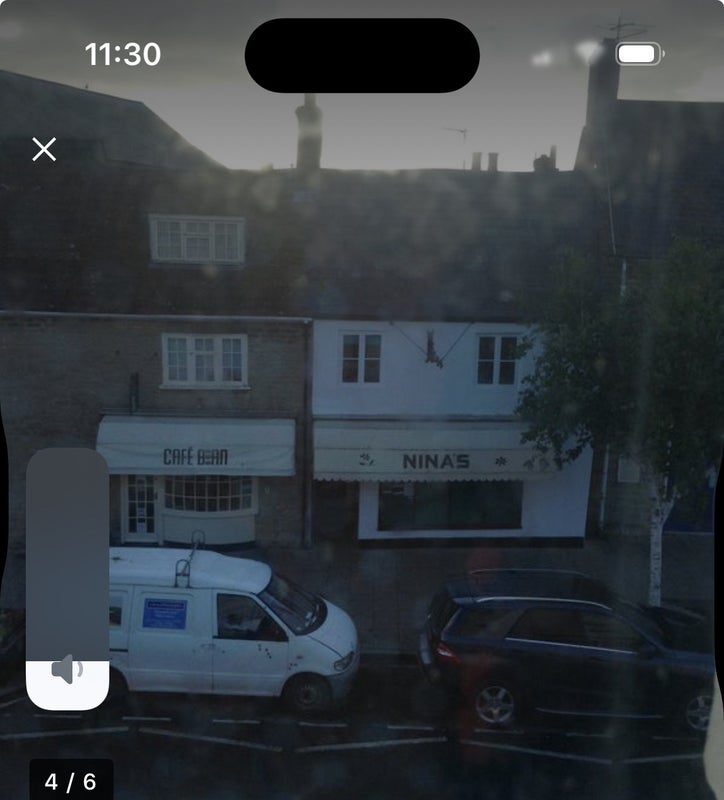Tap the volume slider
Screen dimensions: 724x800
tap(67, 579)
